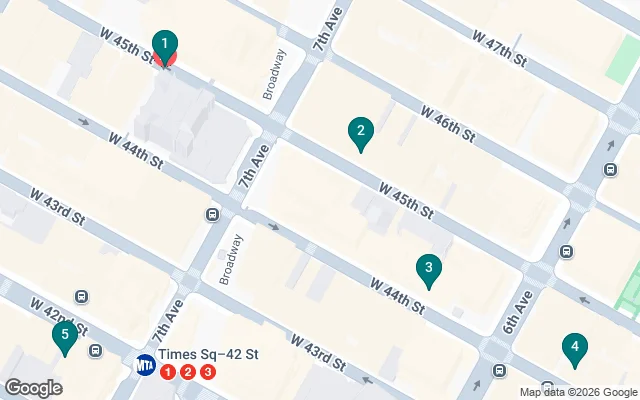Tap map marker number 3
This screenshot has height=400, width=640.
tap(428, 268)
